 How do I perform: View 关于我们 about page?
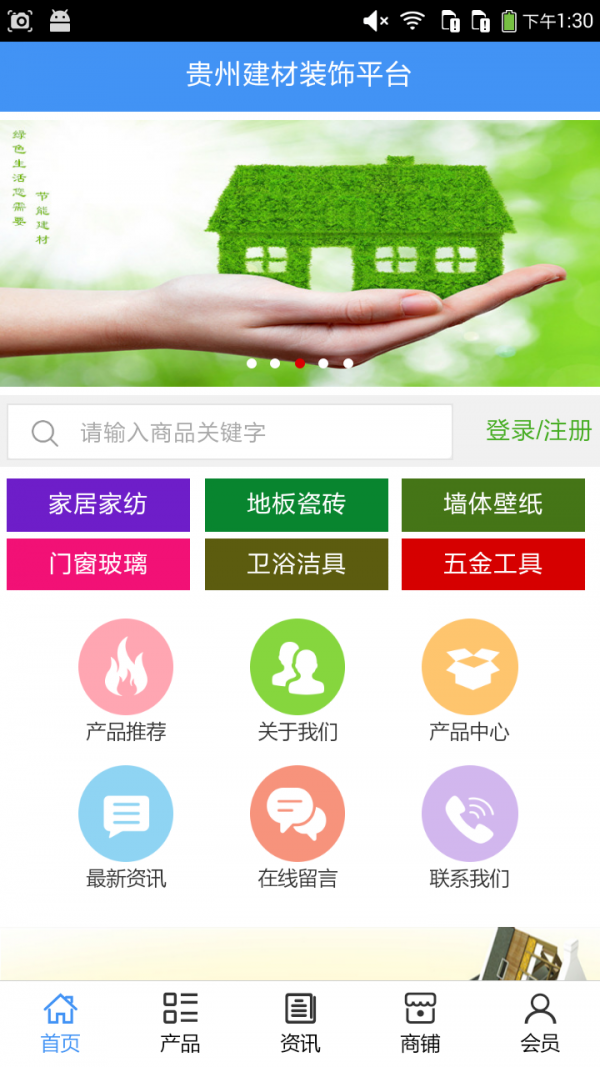coord(297,667)
